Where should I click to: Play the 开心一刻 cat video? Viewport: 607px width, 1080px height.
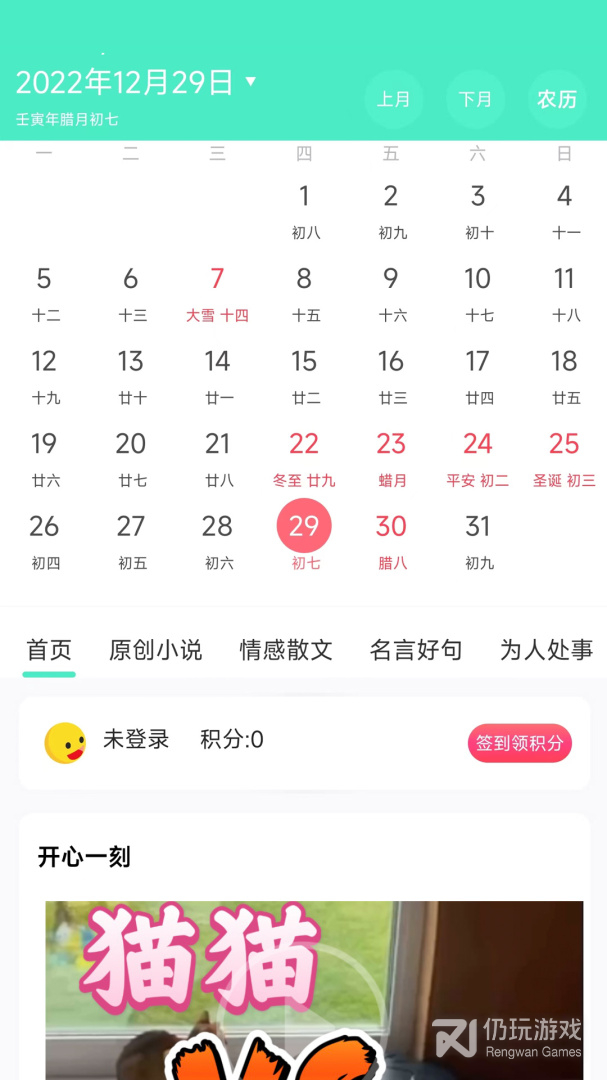(314, 990)
